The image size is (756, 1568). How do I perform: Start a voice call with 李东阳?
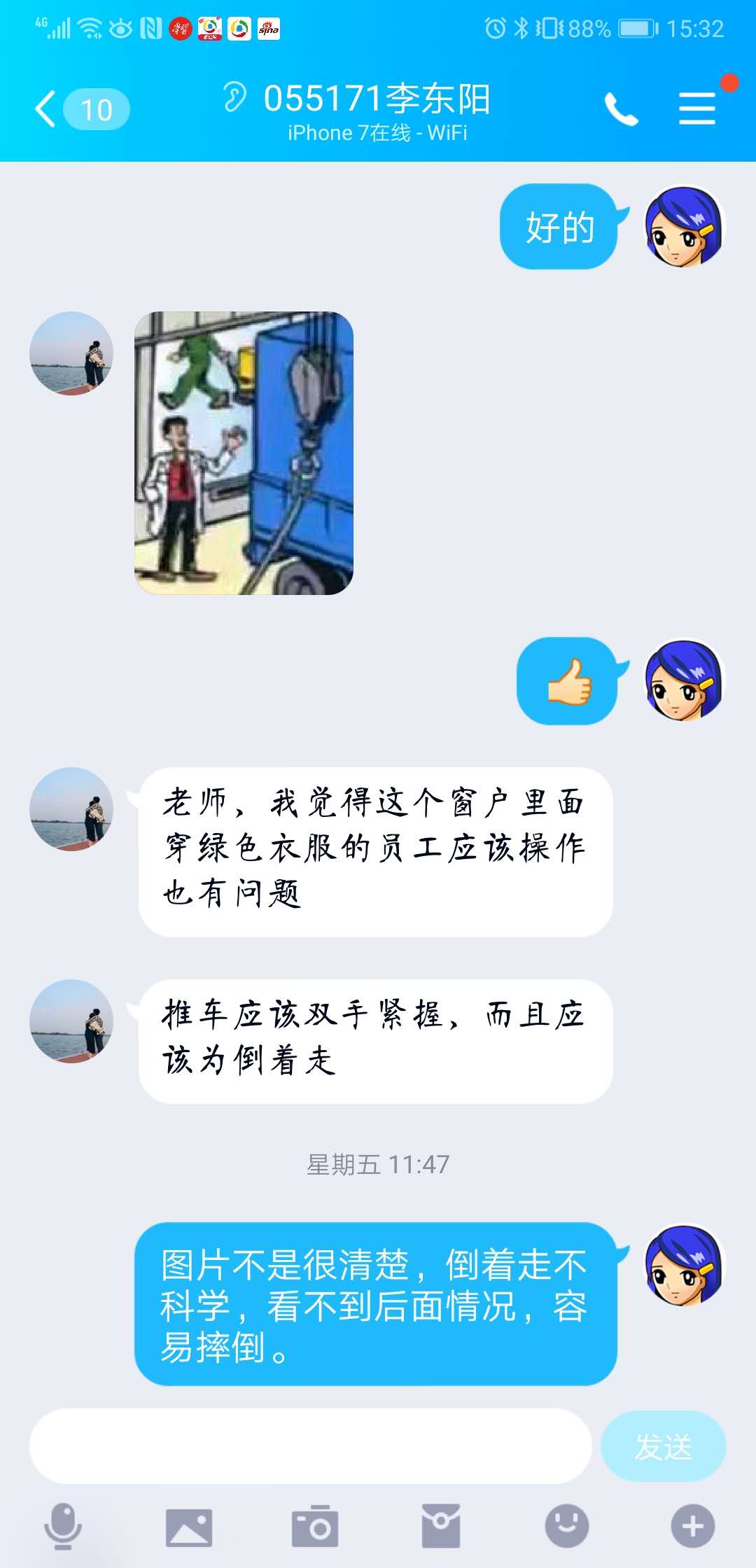(621, 109)
